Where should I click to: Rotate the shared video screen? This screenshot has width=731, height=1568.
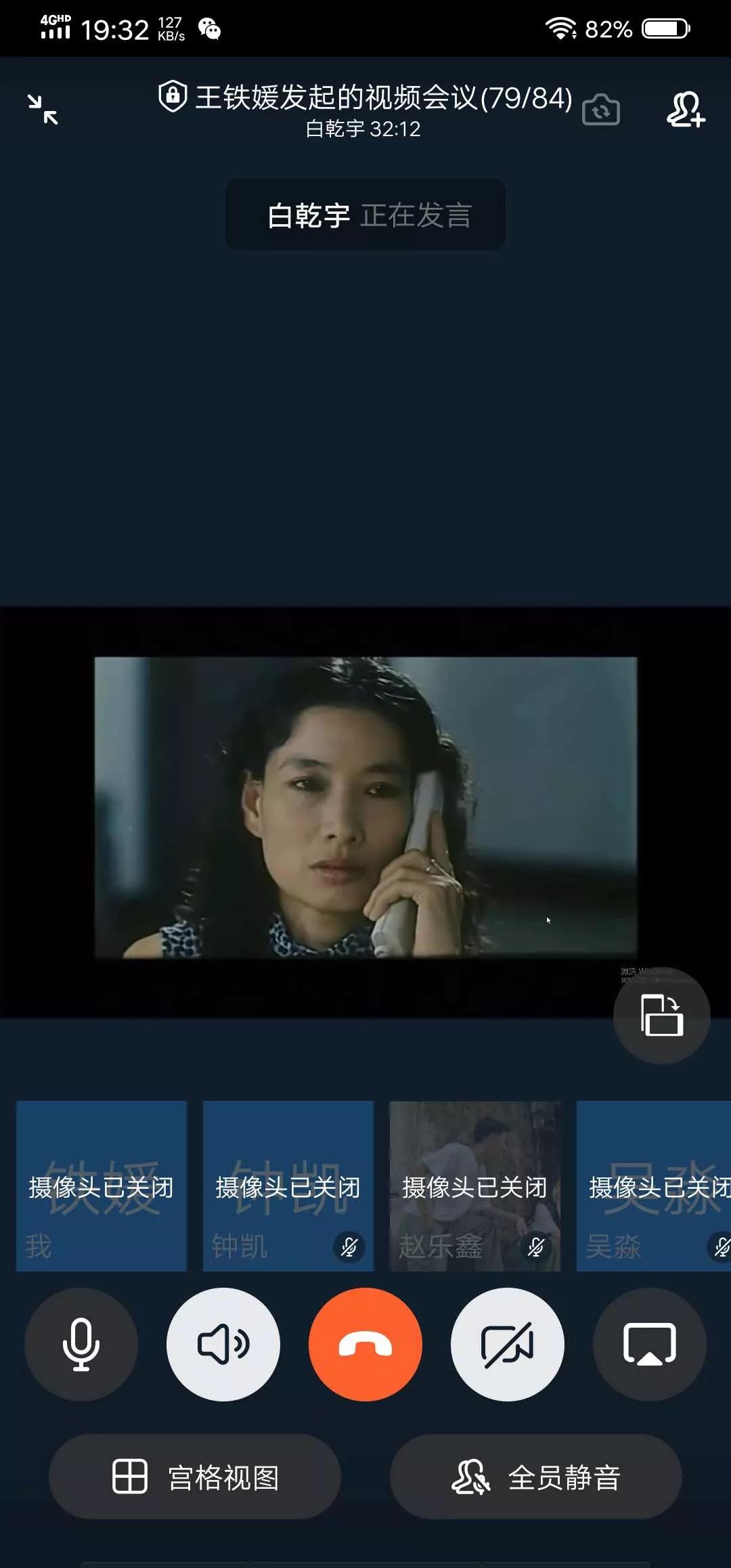pyautogui.click(x=661, y=1016)
